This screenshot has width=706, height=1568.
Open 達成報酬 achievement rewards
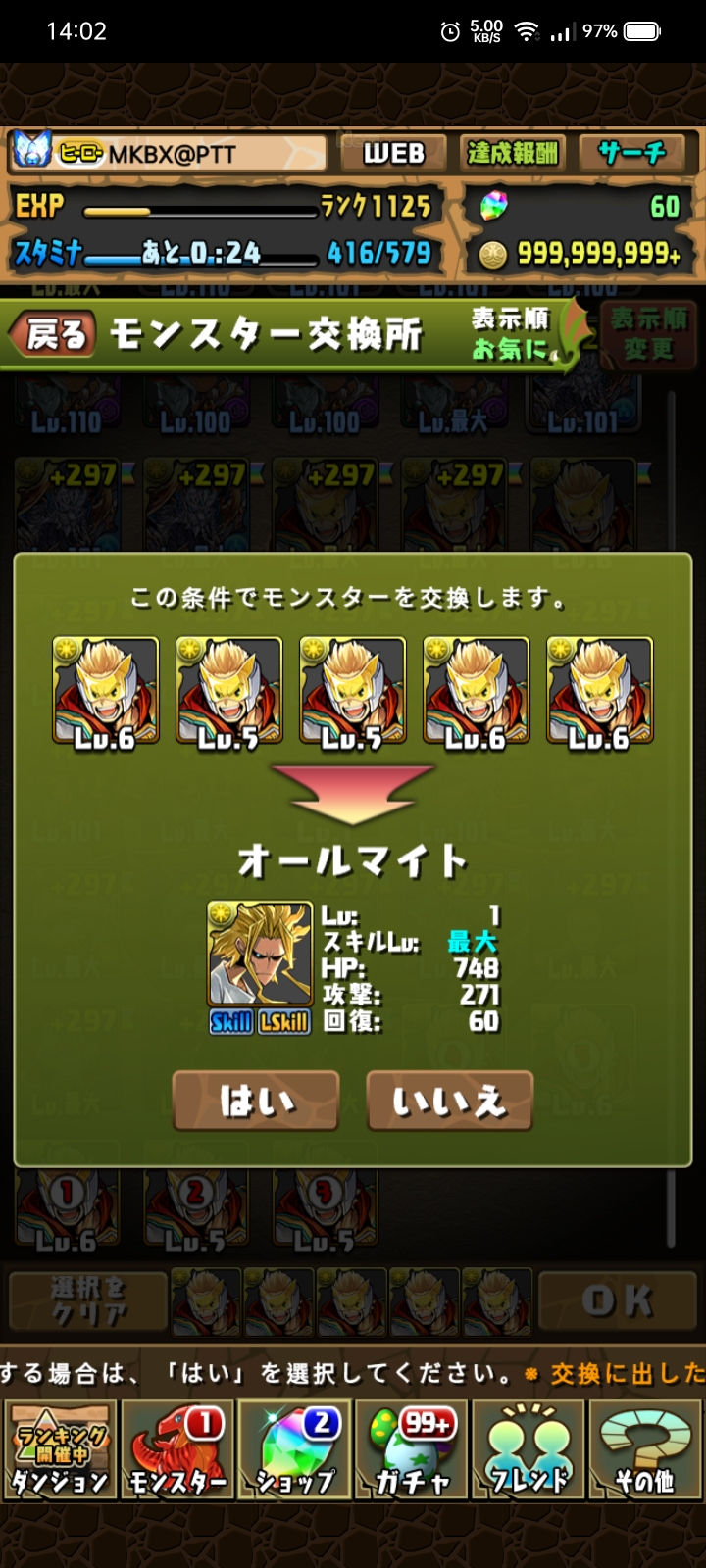[512, 153]
